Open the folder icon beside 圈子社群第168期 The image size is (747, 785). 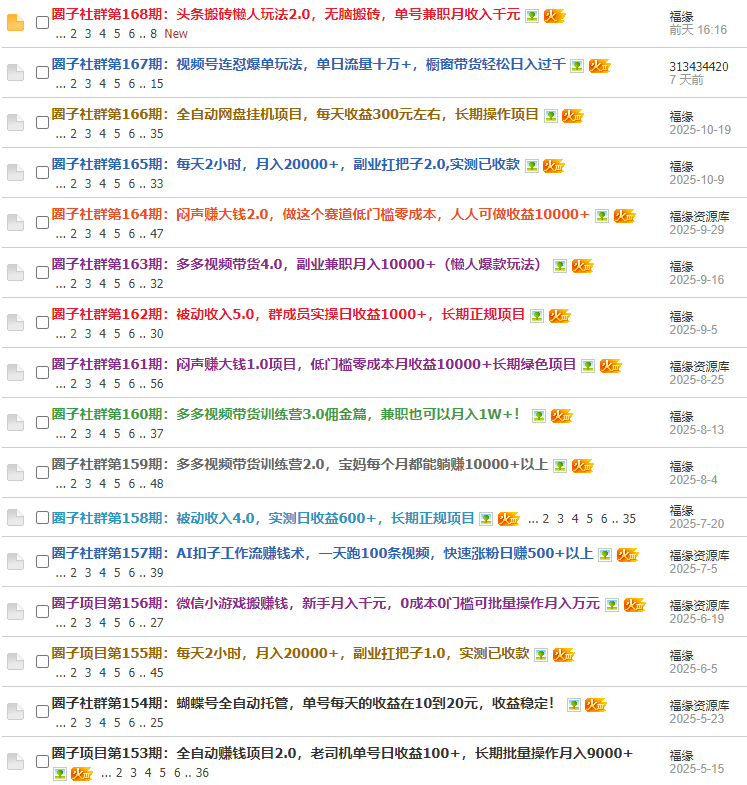15,22
